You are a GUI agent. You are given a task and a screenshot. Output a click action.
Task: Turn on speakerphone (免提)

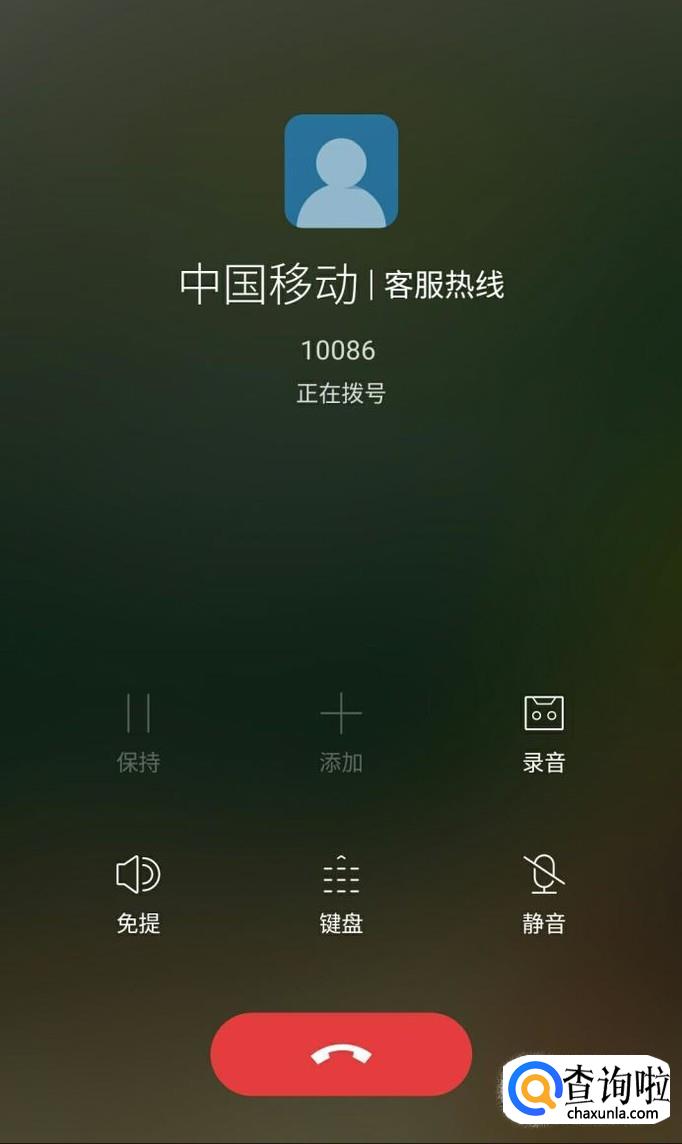point(138,893)
